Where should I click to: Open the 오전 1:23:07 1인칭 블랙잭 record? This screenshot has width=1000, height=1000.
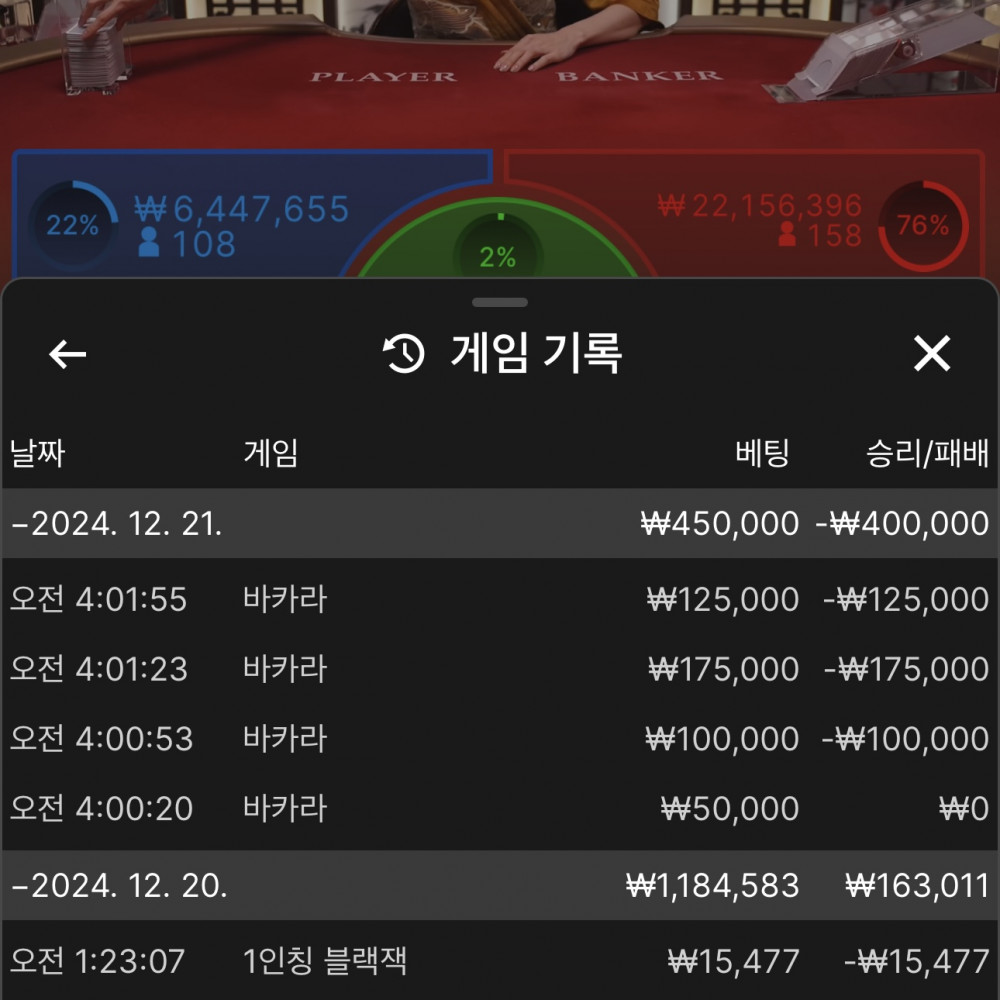click(499, 962)
